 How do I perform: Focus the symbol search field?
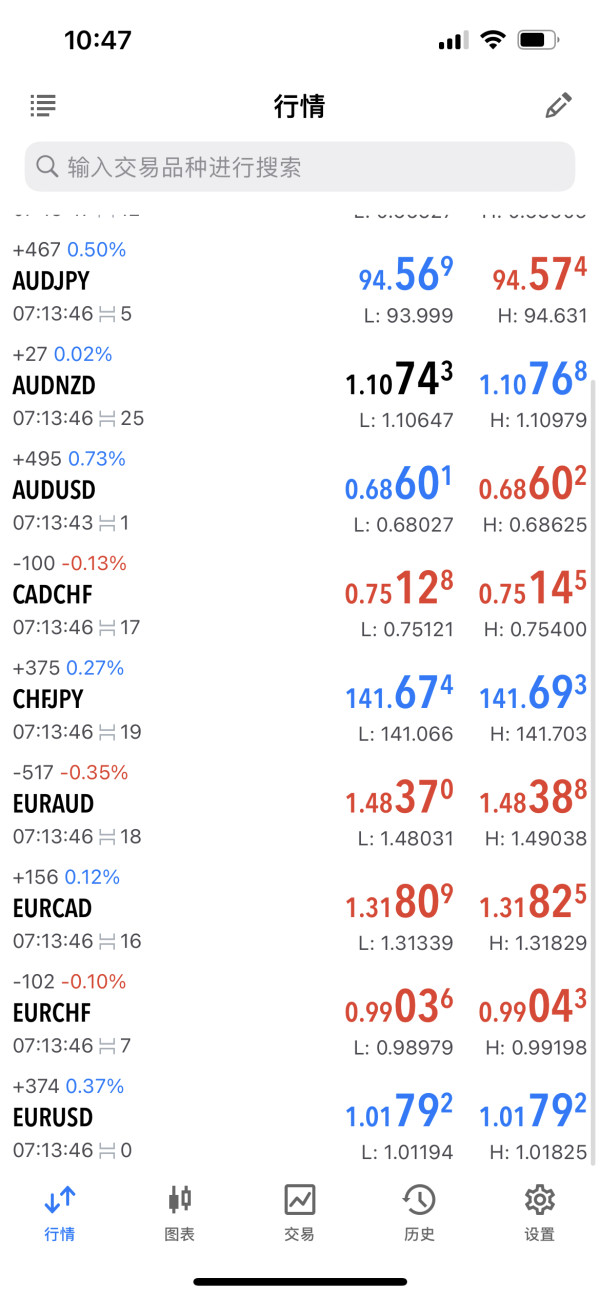[300, 166]
